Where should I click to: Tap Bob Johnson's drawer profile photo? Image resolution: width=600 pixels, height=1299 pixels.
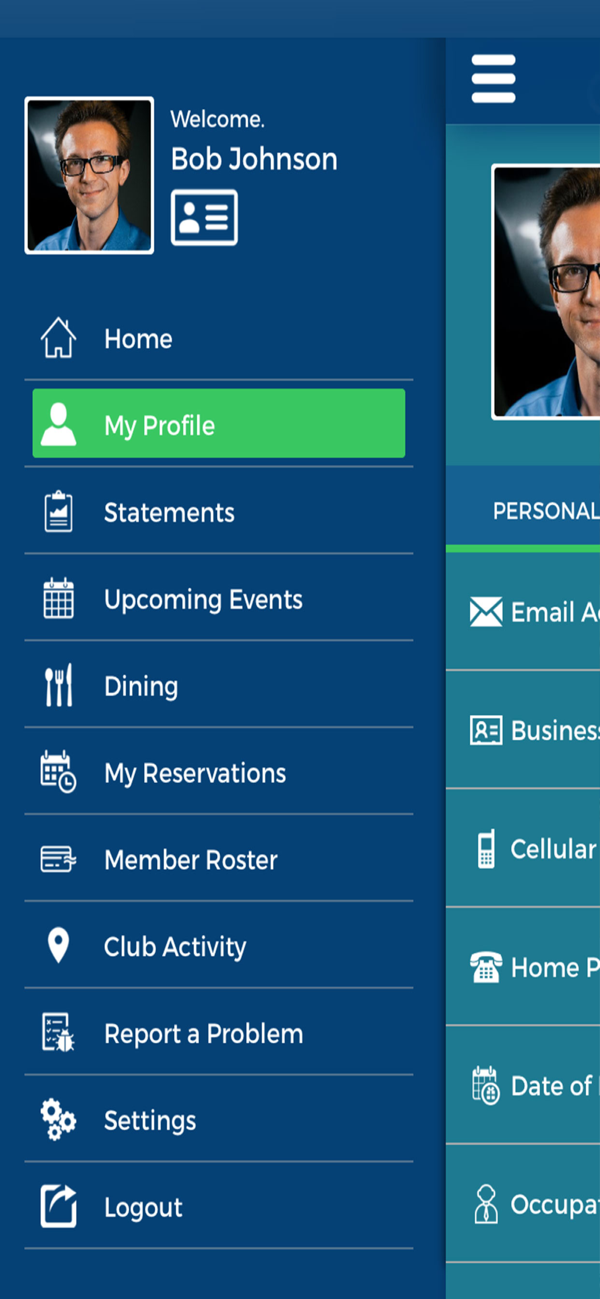pos(89,175)
